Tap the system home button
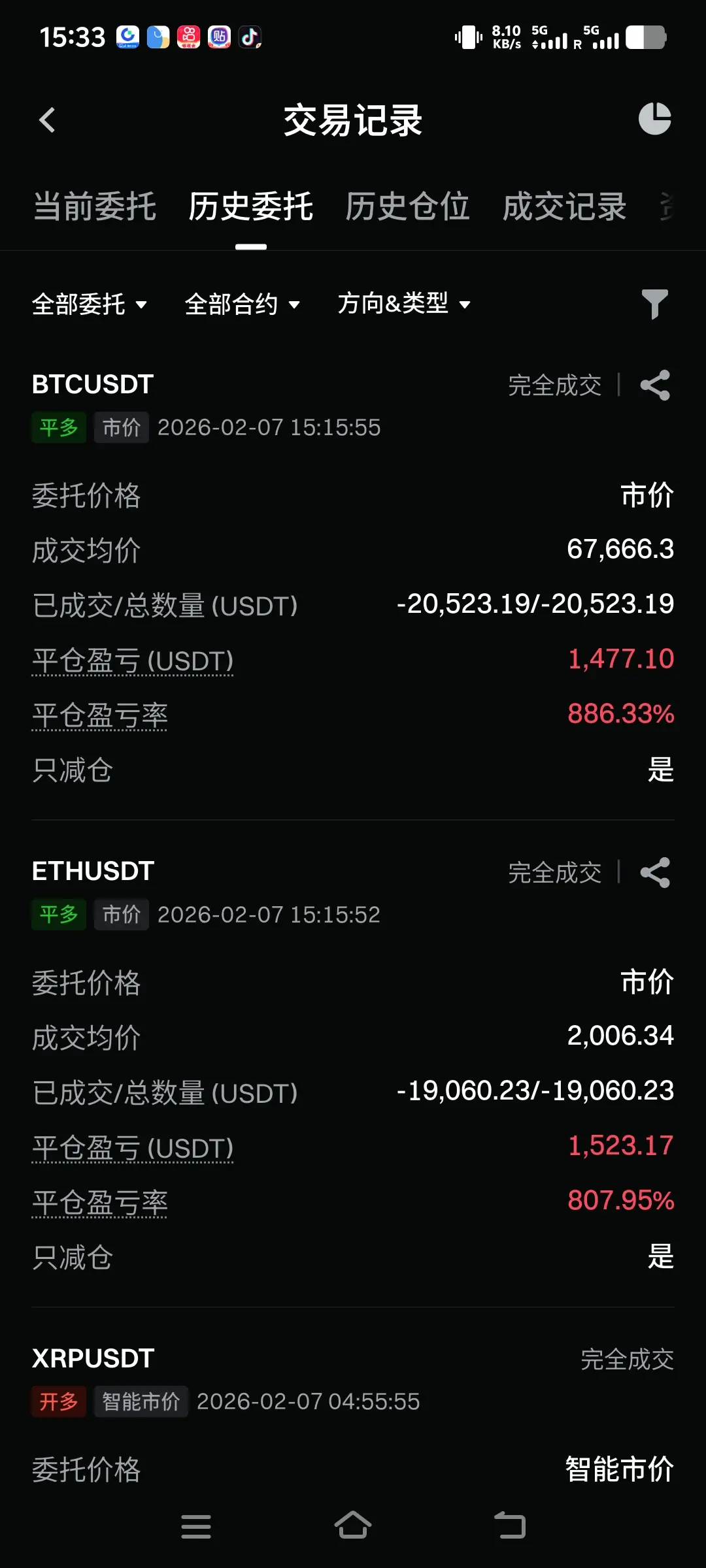 coord(353,1526)
